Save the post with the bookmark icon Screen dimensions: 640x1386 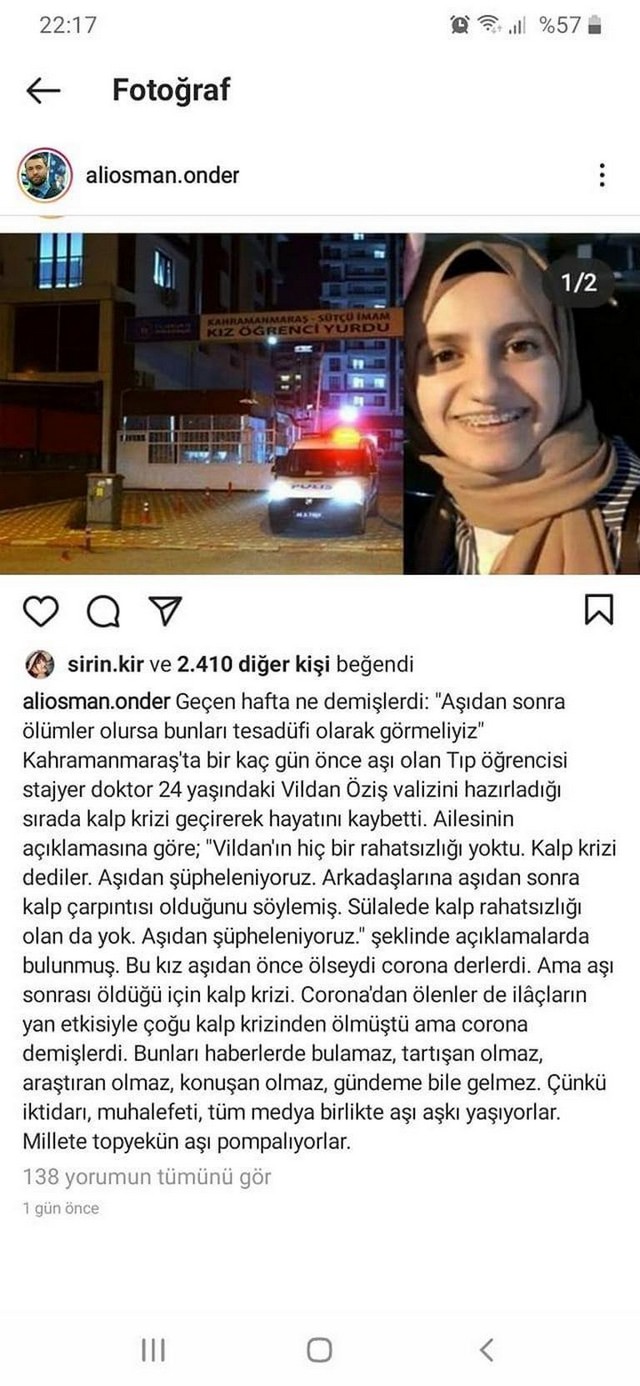point(598,610)
